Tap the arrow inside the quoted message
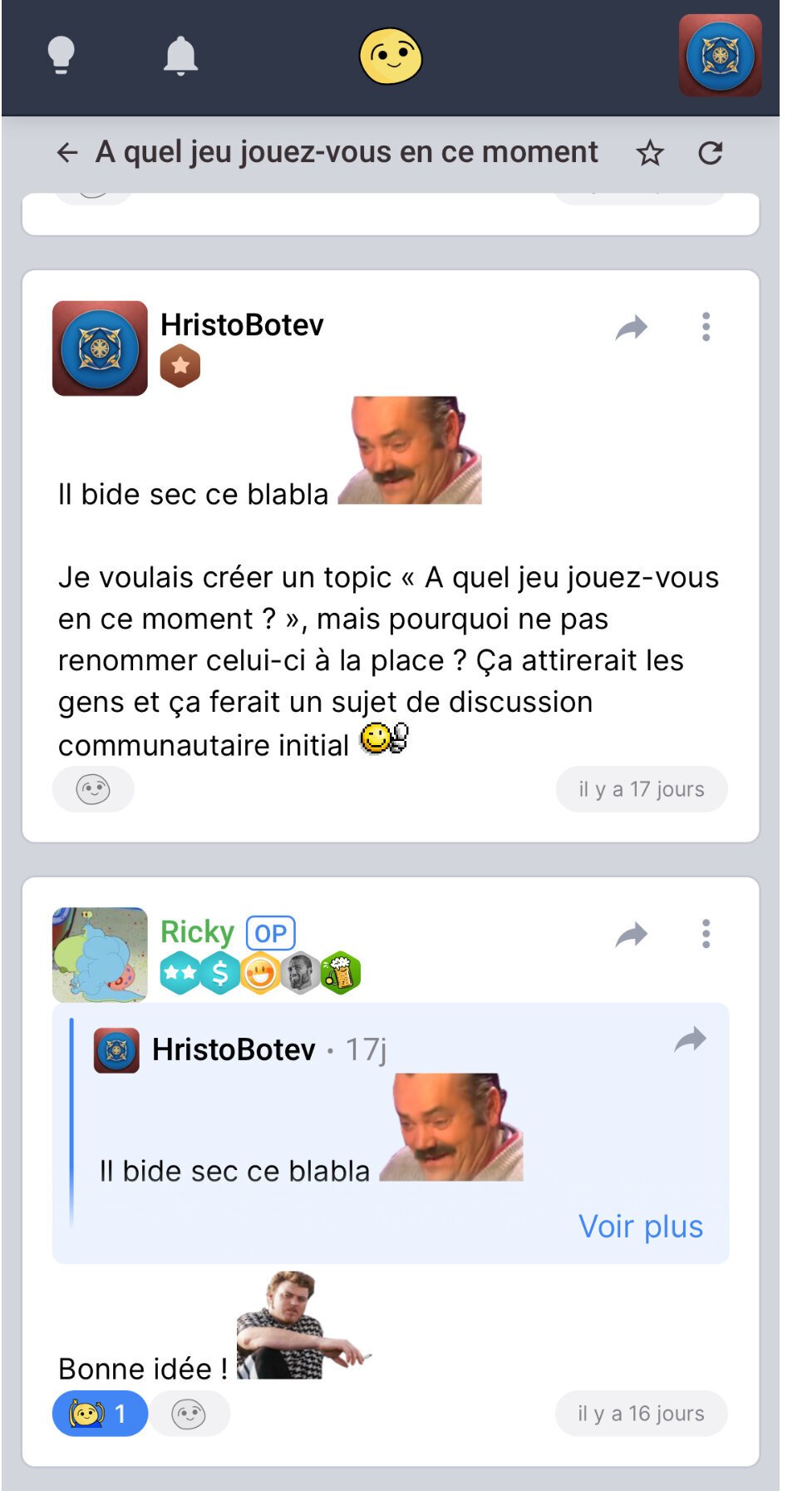Image resolution: width=812 pixels, height=1491 pixels. point(691,1040)
